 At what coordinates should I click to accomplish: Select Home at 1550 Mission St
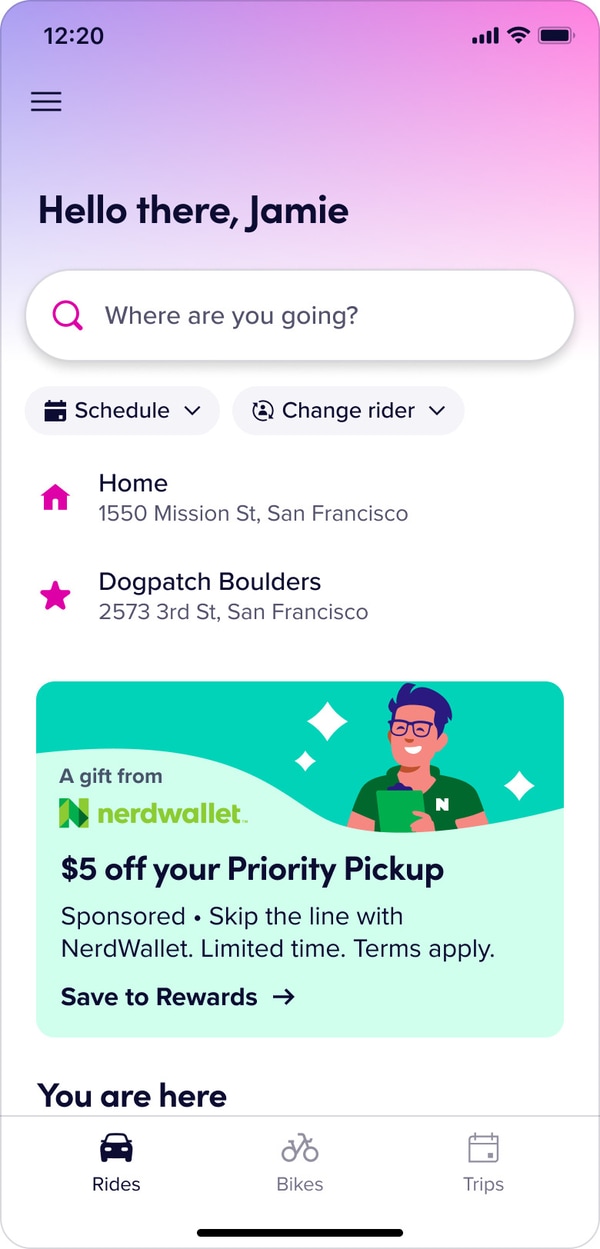(x=252, y=497)
